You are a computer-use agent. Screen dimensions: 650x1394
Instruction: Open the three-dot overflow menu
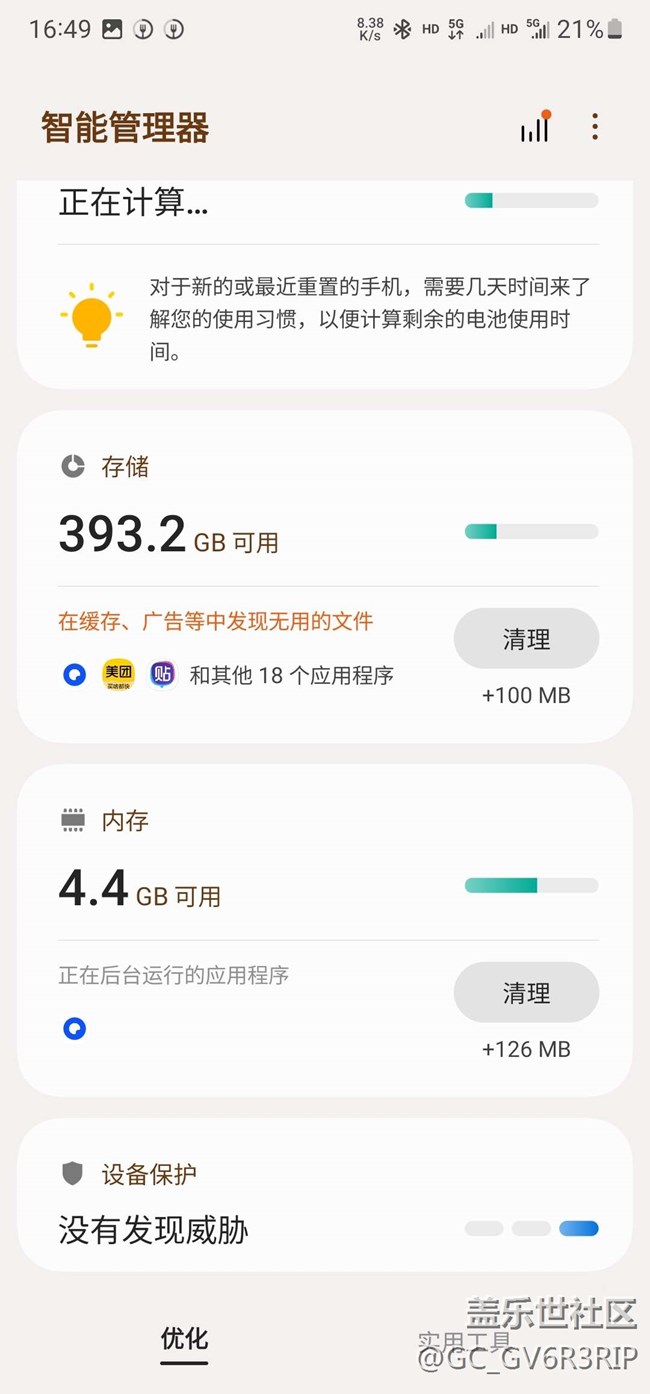(595, 127)
